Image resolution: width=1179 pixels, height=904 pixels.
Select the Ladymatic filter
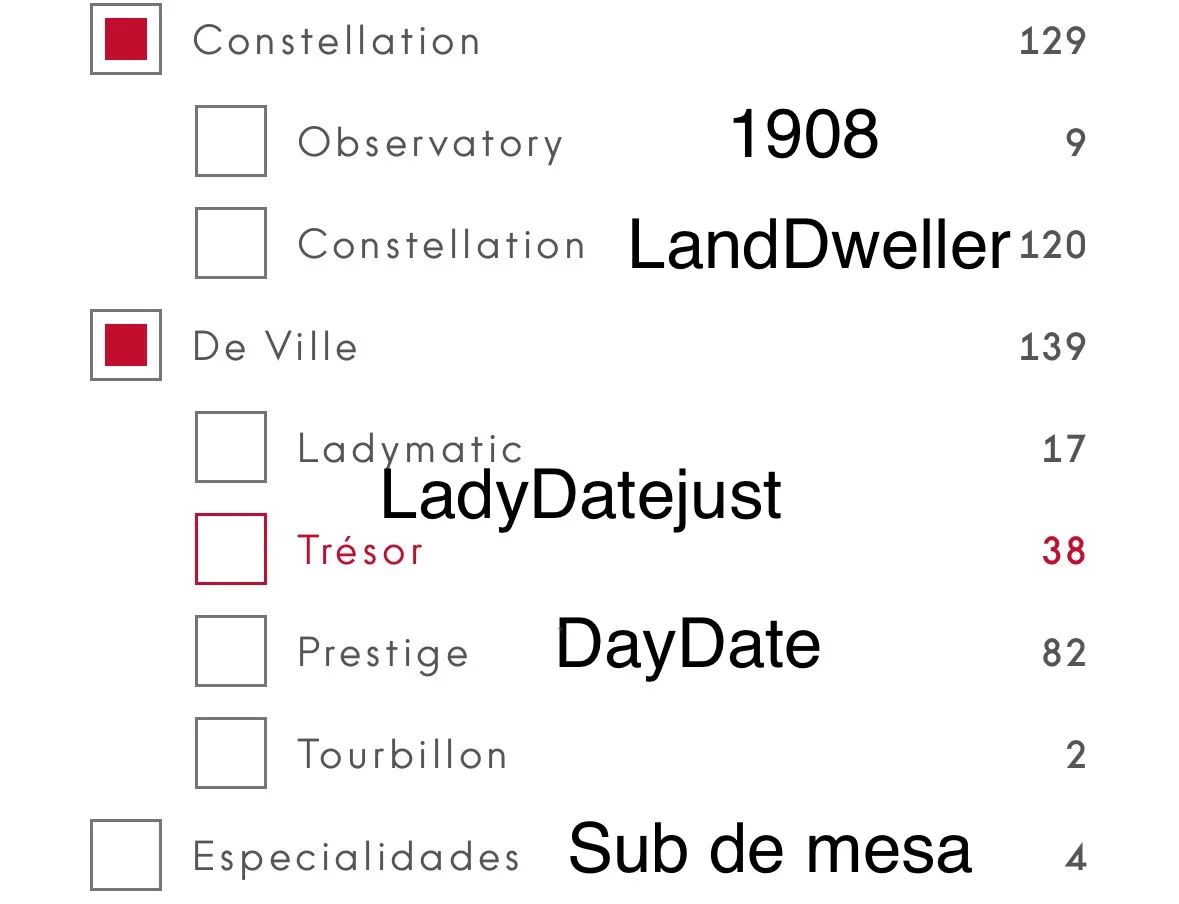point(231,447)
